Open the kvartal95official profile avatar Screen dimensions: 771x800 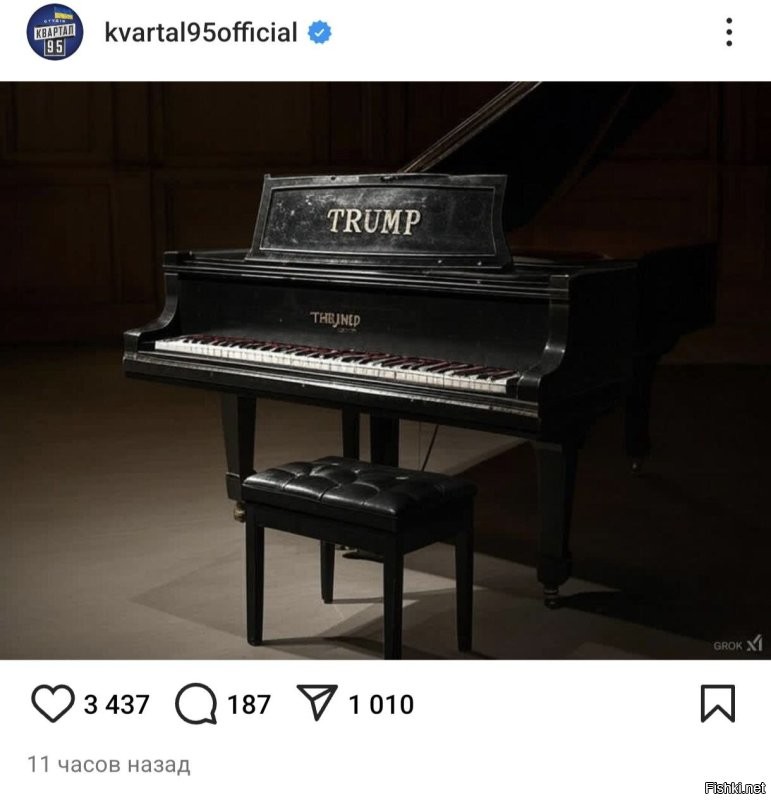tap(54, 32)
